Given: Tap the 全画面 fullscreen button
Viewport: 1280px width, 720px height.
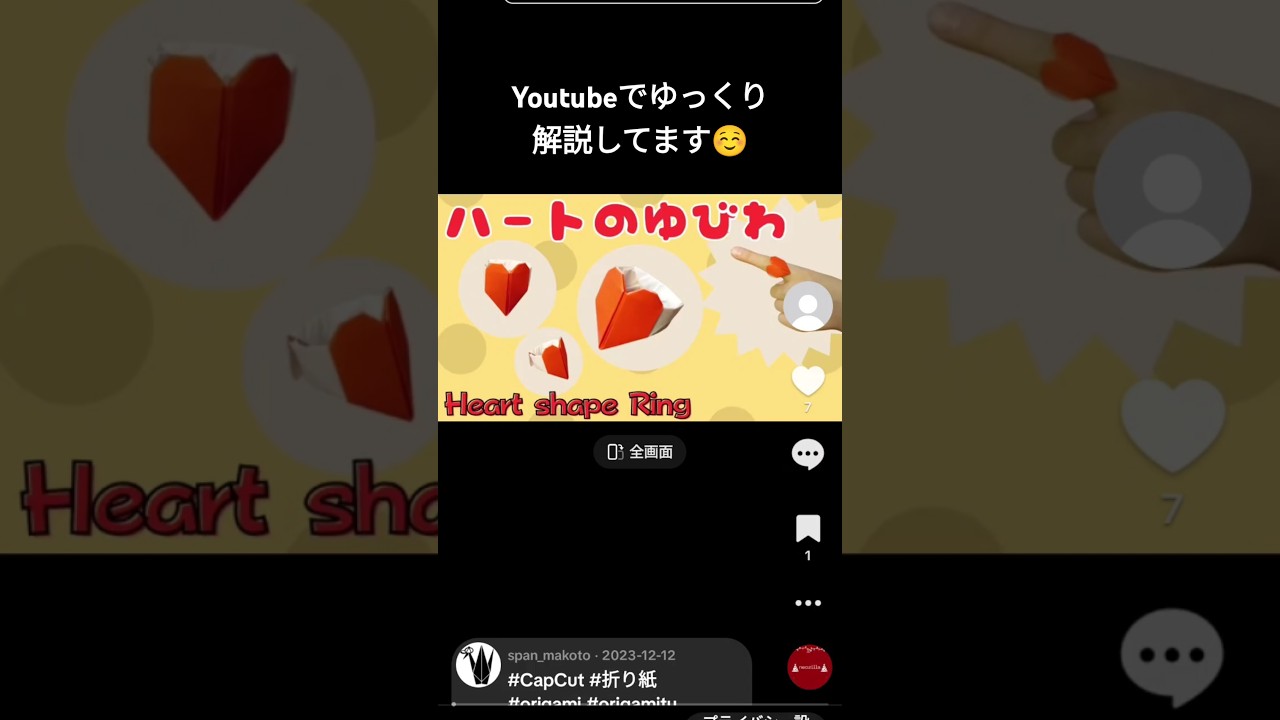Looking at the screenshot, I should (x=640, y=452).
